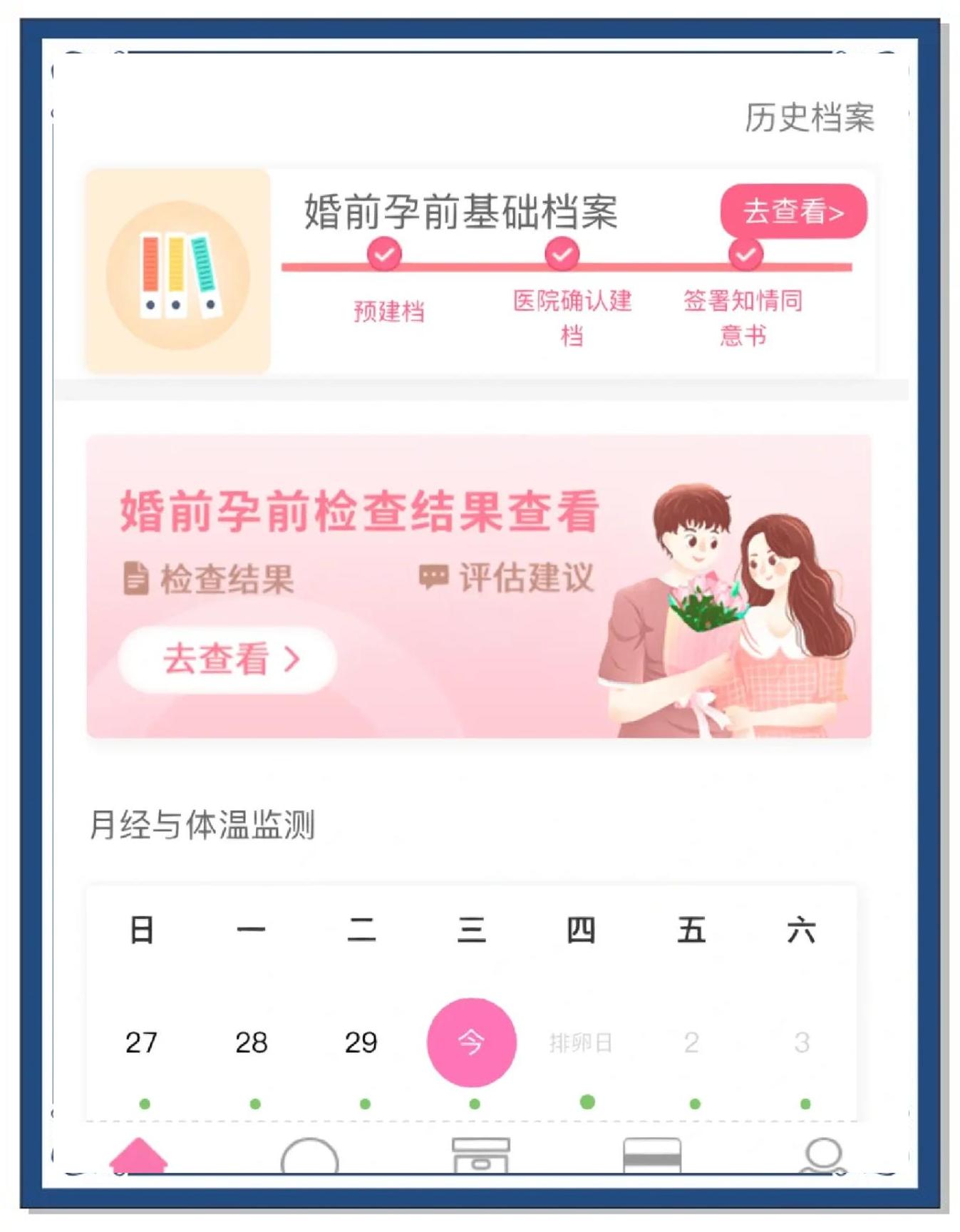
Task: Go to the home tab icon
Action: pyautogui.click(x=138, y=1155)
